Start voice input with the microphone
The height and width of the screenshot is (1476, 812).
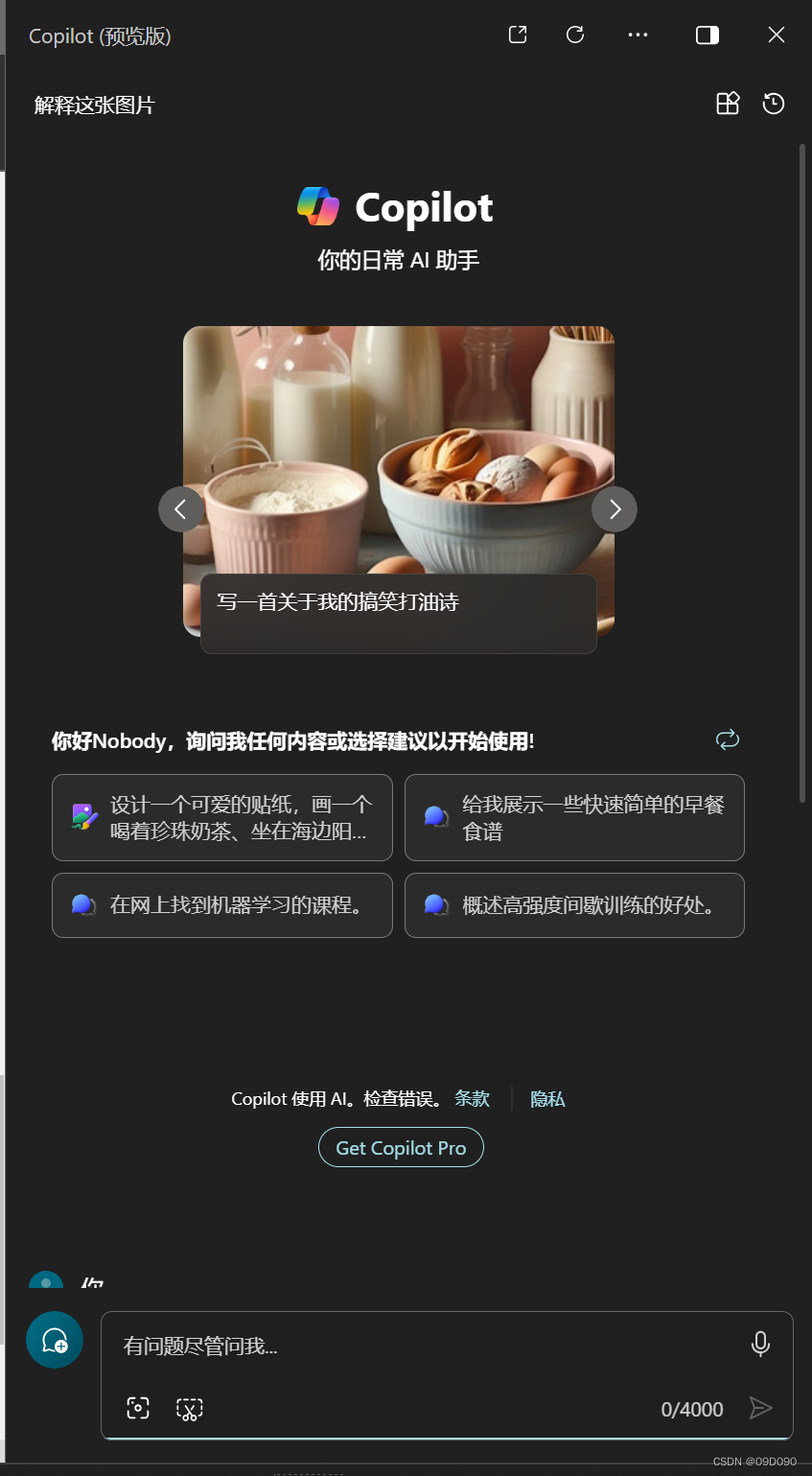(760, 1345)
